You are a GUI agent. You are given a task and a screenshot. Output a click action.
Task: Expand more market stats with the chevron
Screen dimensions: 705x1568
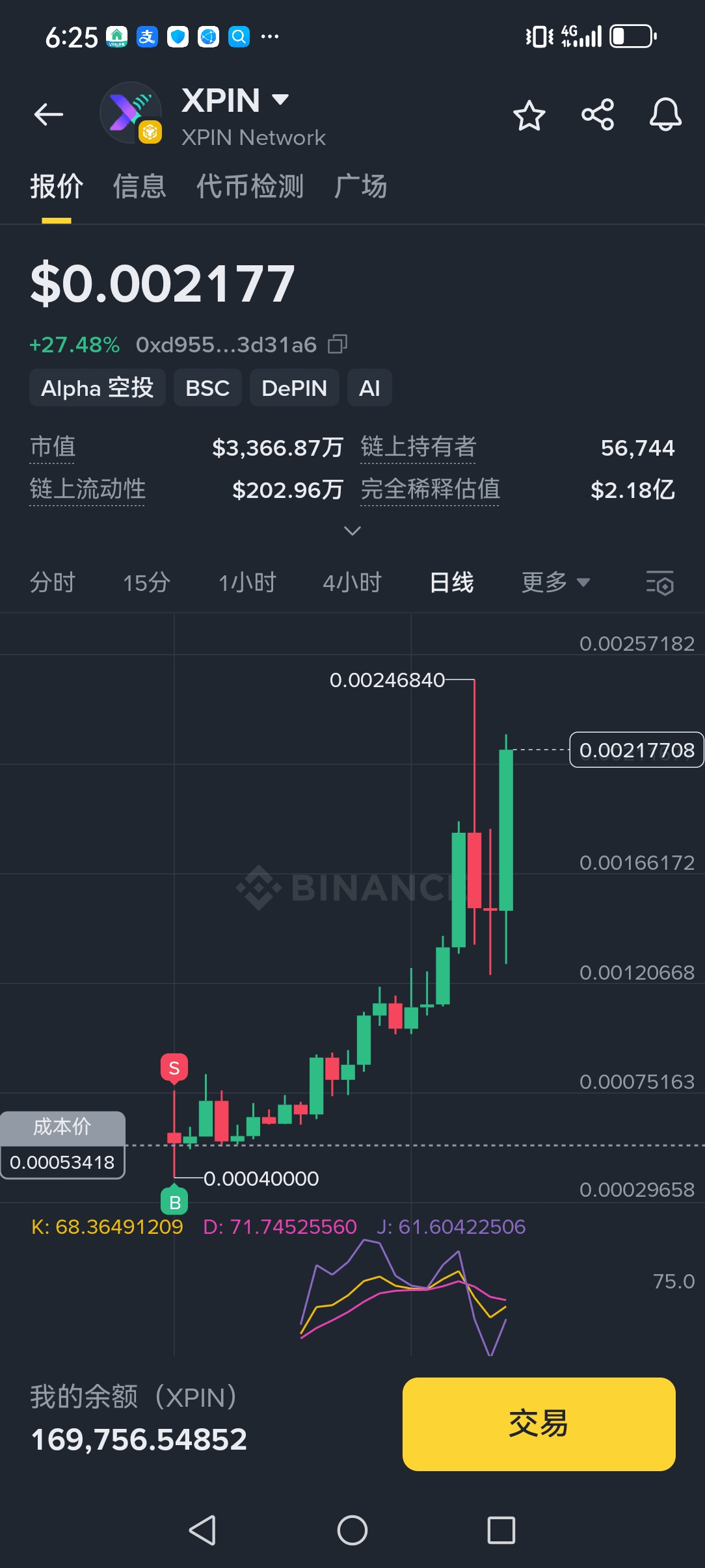(x=352, y=531)
